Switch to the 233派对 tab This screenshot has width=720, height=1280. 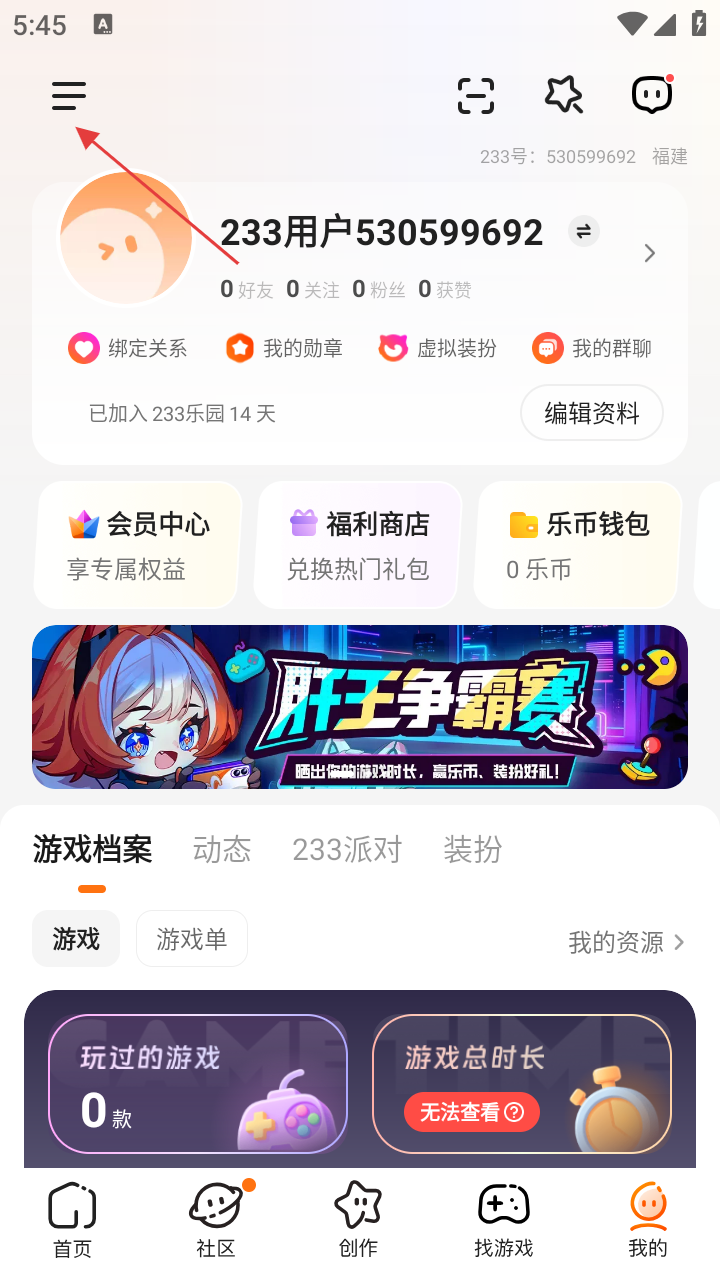tap(347, 850)
